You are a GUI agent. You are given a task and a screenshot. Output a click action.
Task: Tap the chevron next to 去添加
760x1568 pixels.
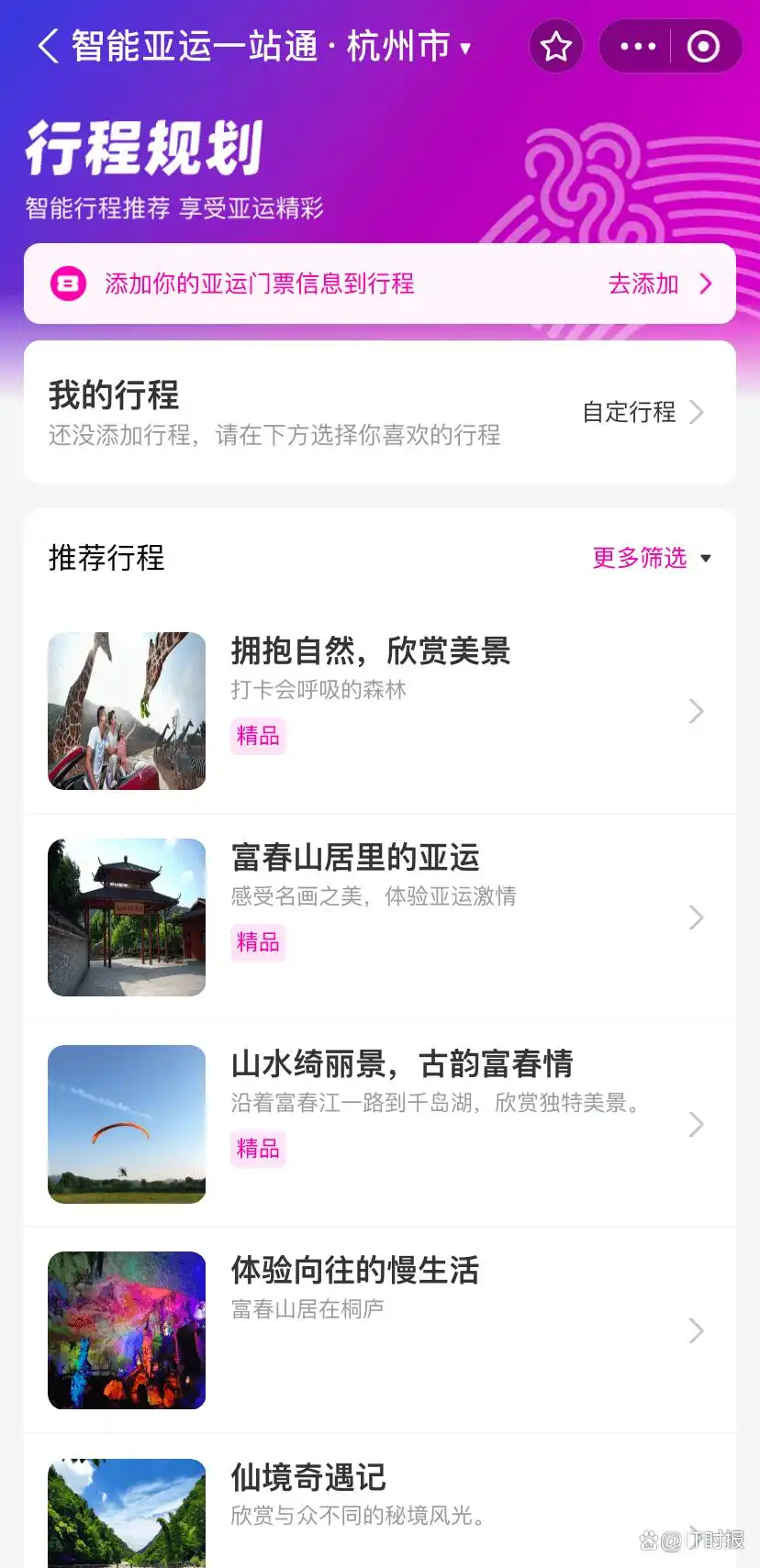[705, 284]
